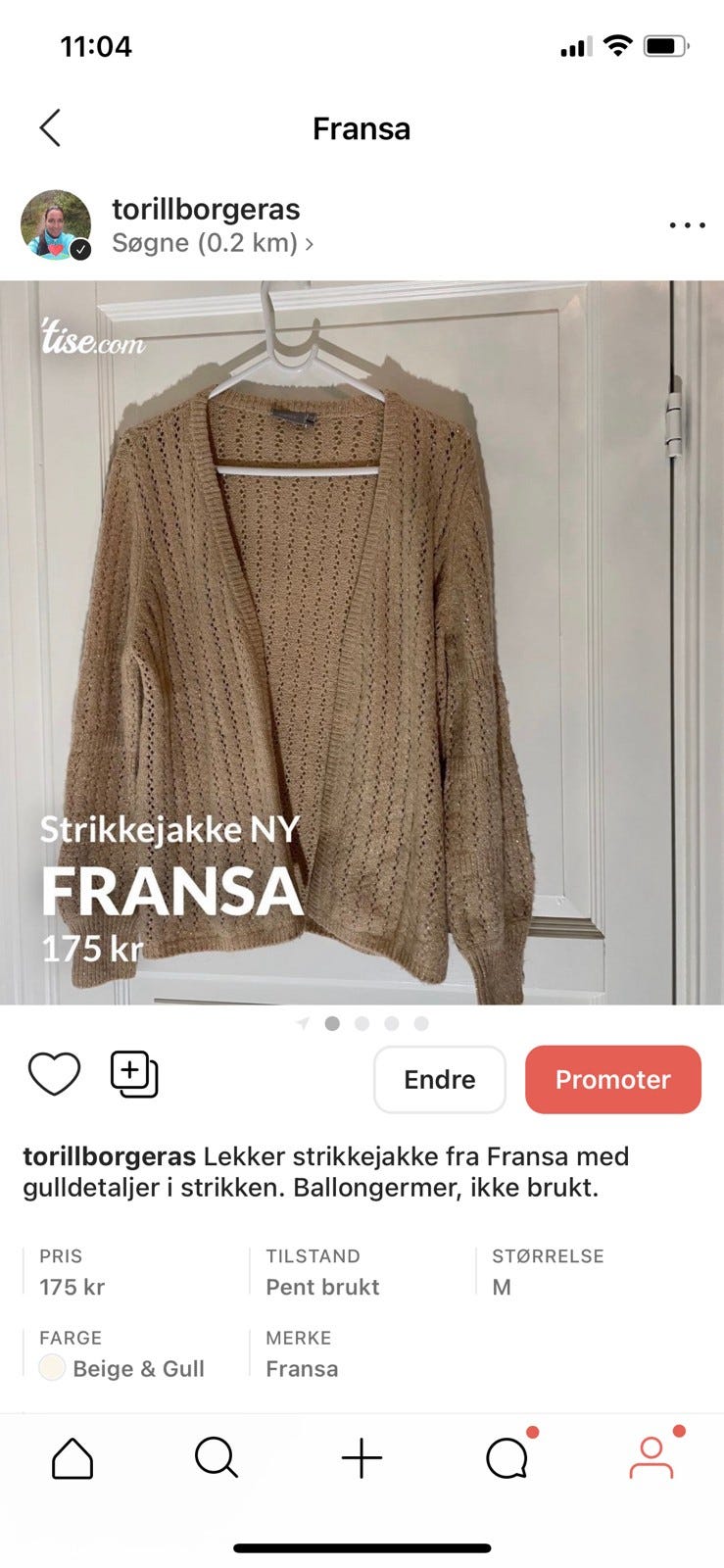View seller profile torillborgeras

207,209
